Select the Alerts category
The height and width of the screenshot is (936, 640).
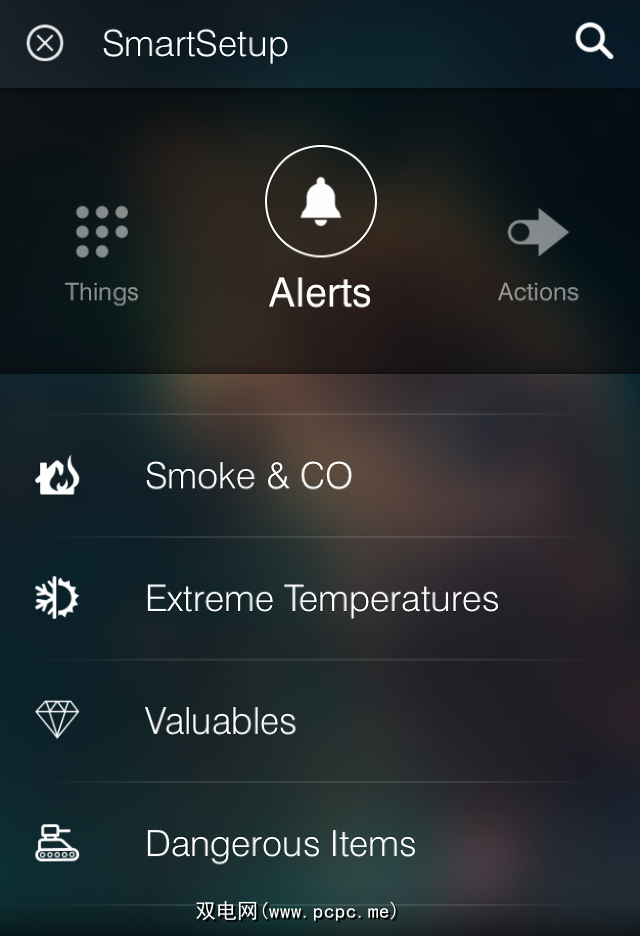tap(320, 228)
